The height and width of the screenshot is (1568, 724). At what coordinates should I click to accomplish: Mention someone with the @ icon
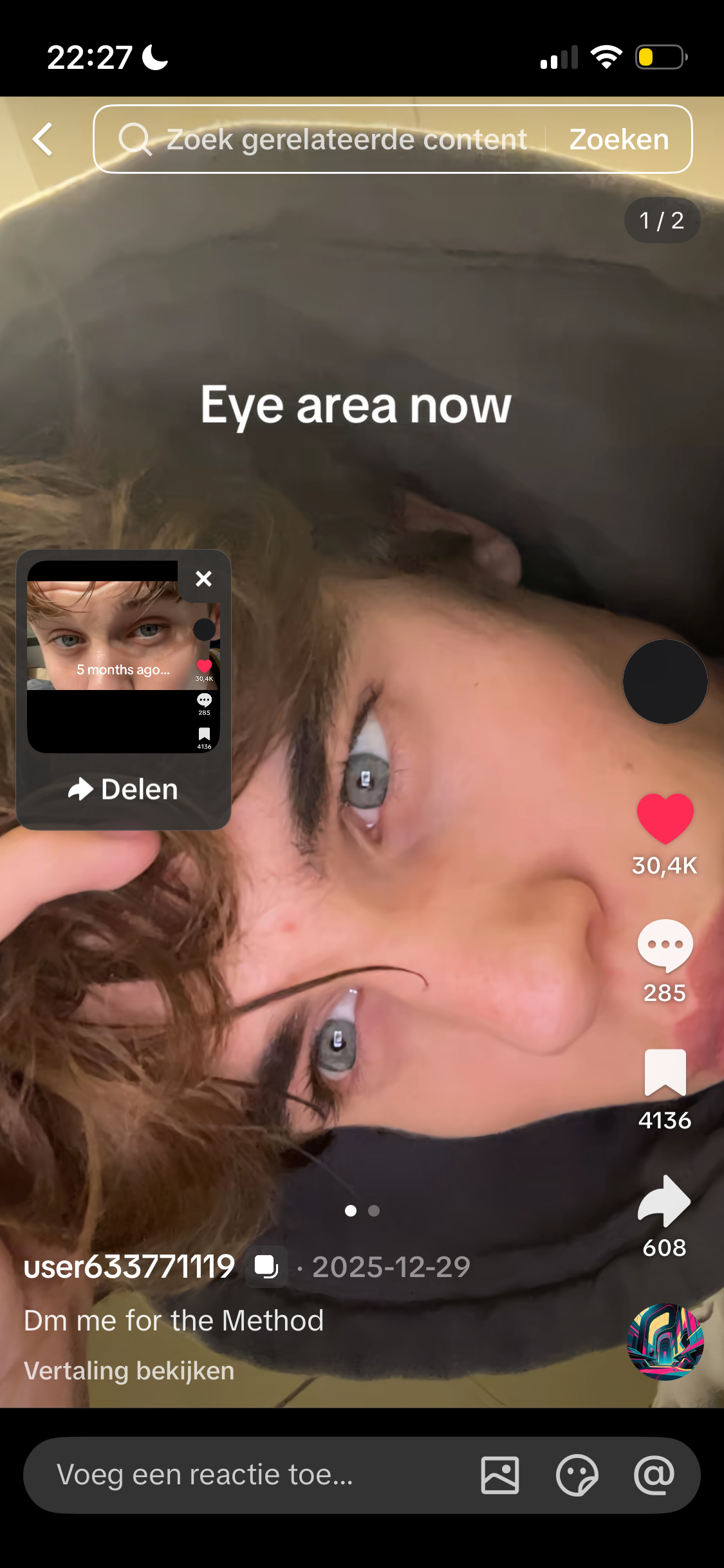654,1475
